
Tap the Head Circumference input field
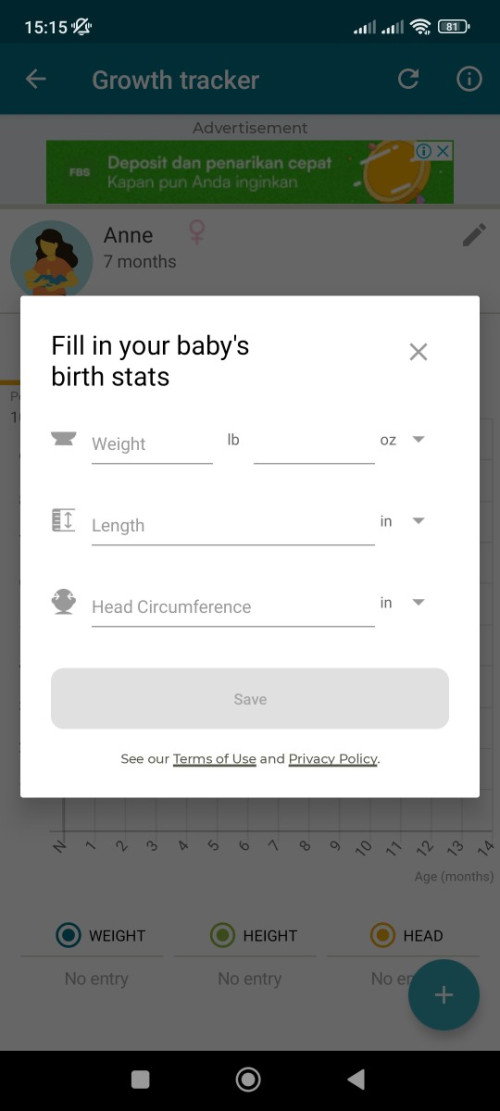click(233, 607)
